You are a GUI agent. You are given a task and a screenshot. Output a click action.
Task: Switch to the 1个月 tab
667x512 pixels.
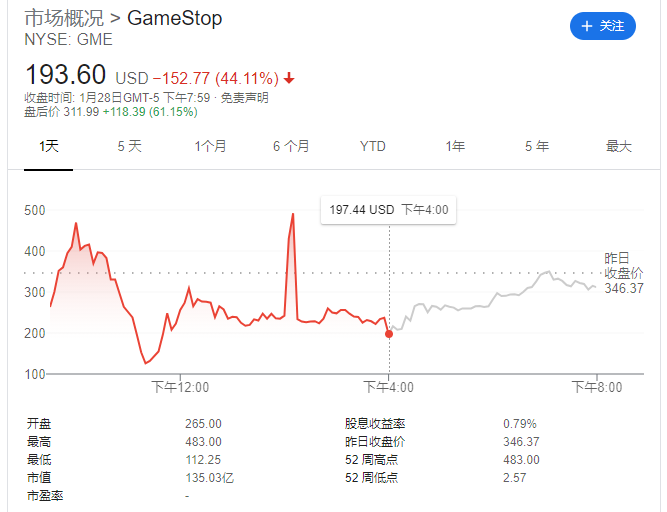[210, 146]
